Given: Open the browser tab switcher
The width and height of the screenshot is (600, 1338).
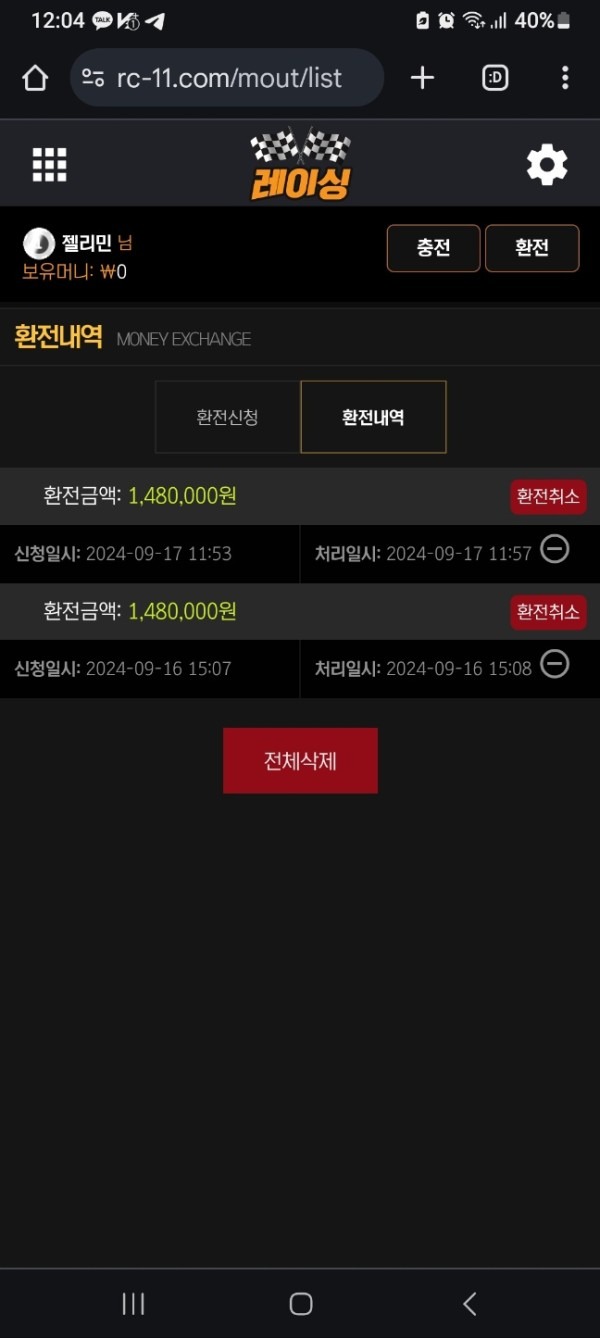Looking at the screenshot, I should [495, 78].
